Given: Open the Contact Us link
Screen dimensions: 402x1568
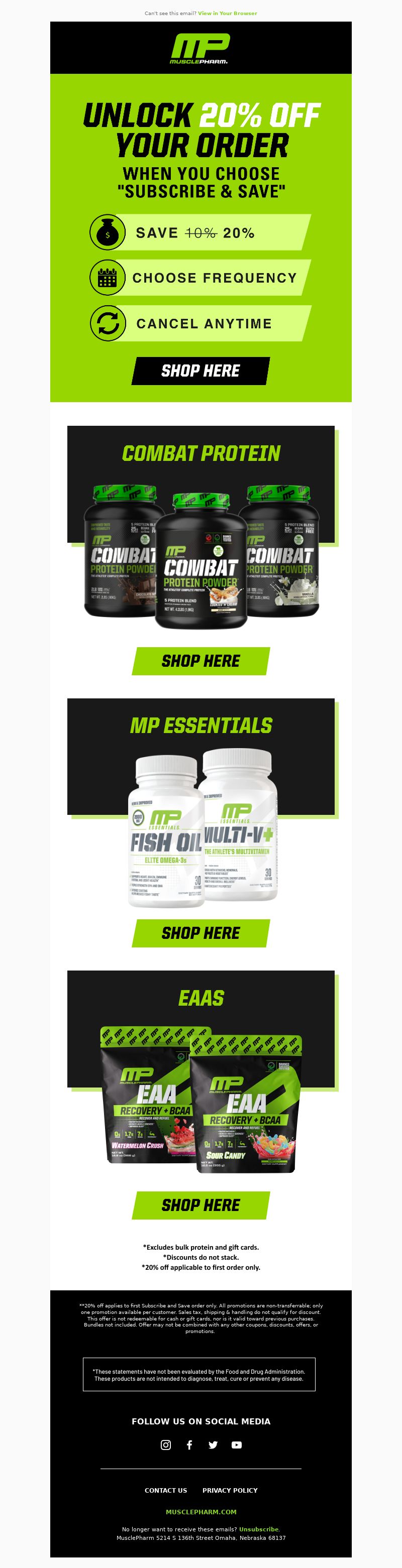Looking at the screenshot, I should pyautogui.click(x=166, y=1491).
